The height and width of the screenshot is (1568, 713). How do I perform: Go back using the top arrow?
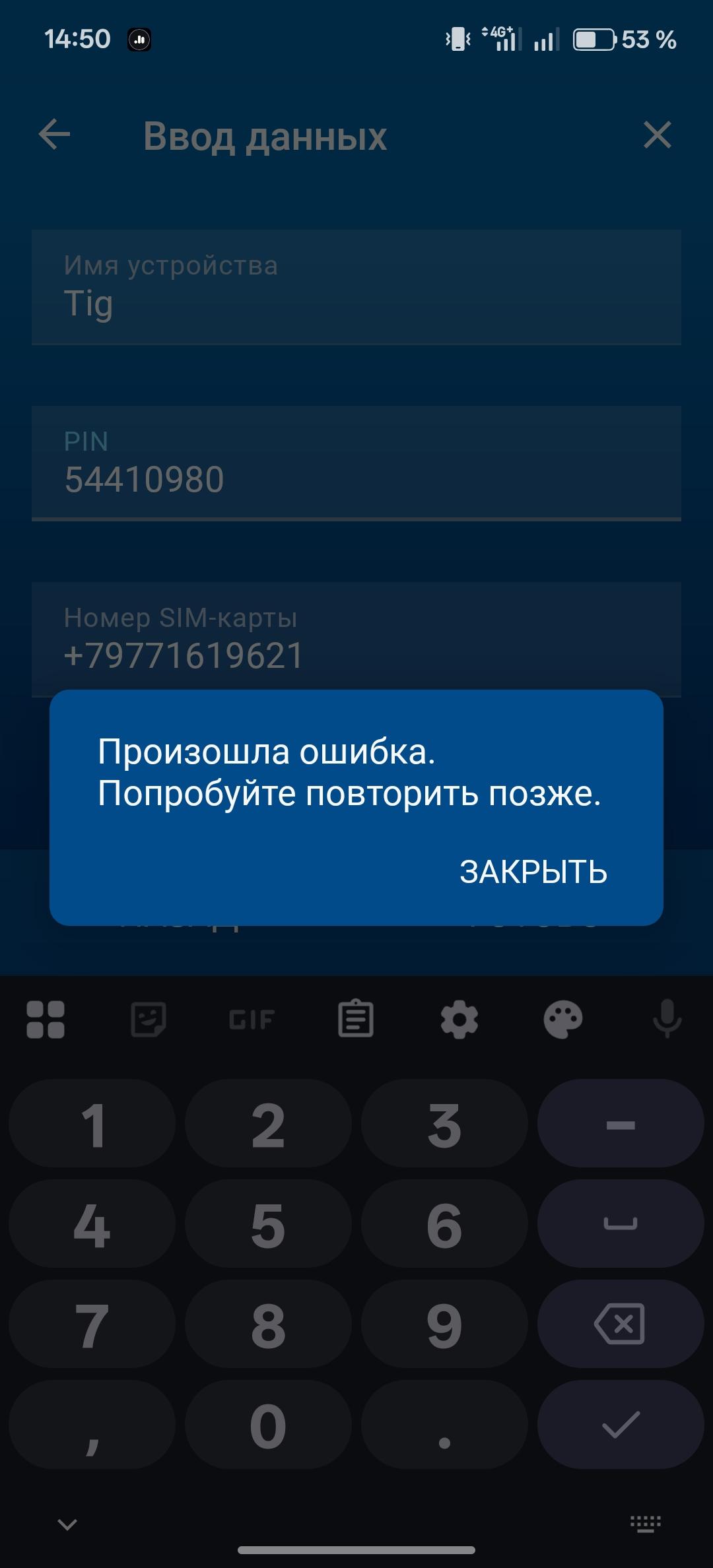[54, 135]
